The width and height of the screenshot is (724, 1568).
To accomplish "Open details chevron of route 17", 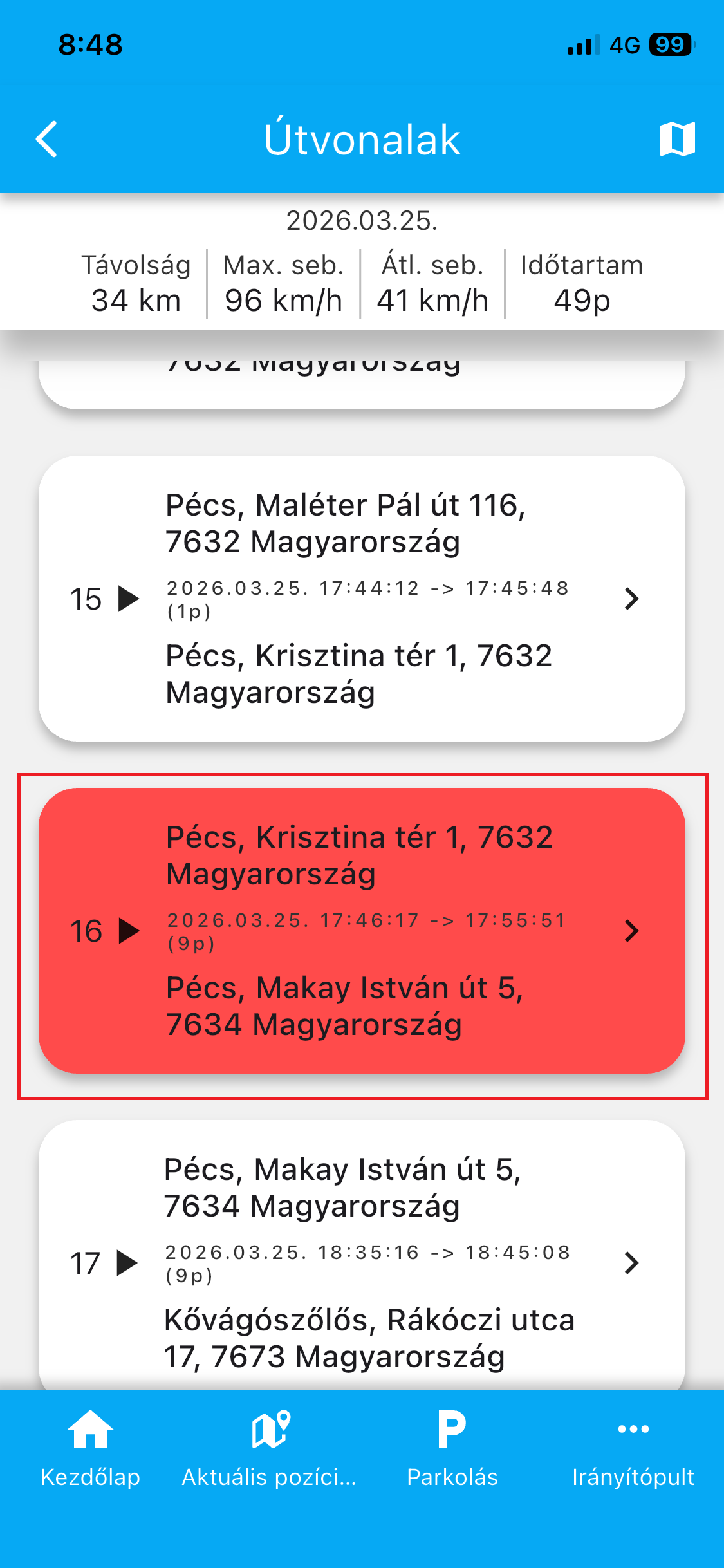I will tap(631, 1263).
